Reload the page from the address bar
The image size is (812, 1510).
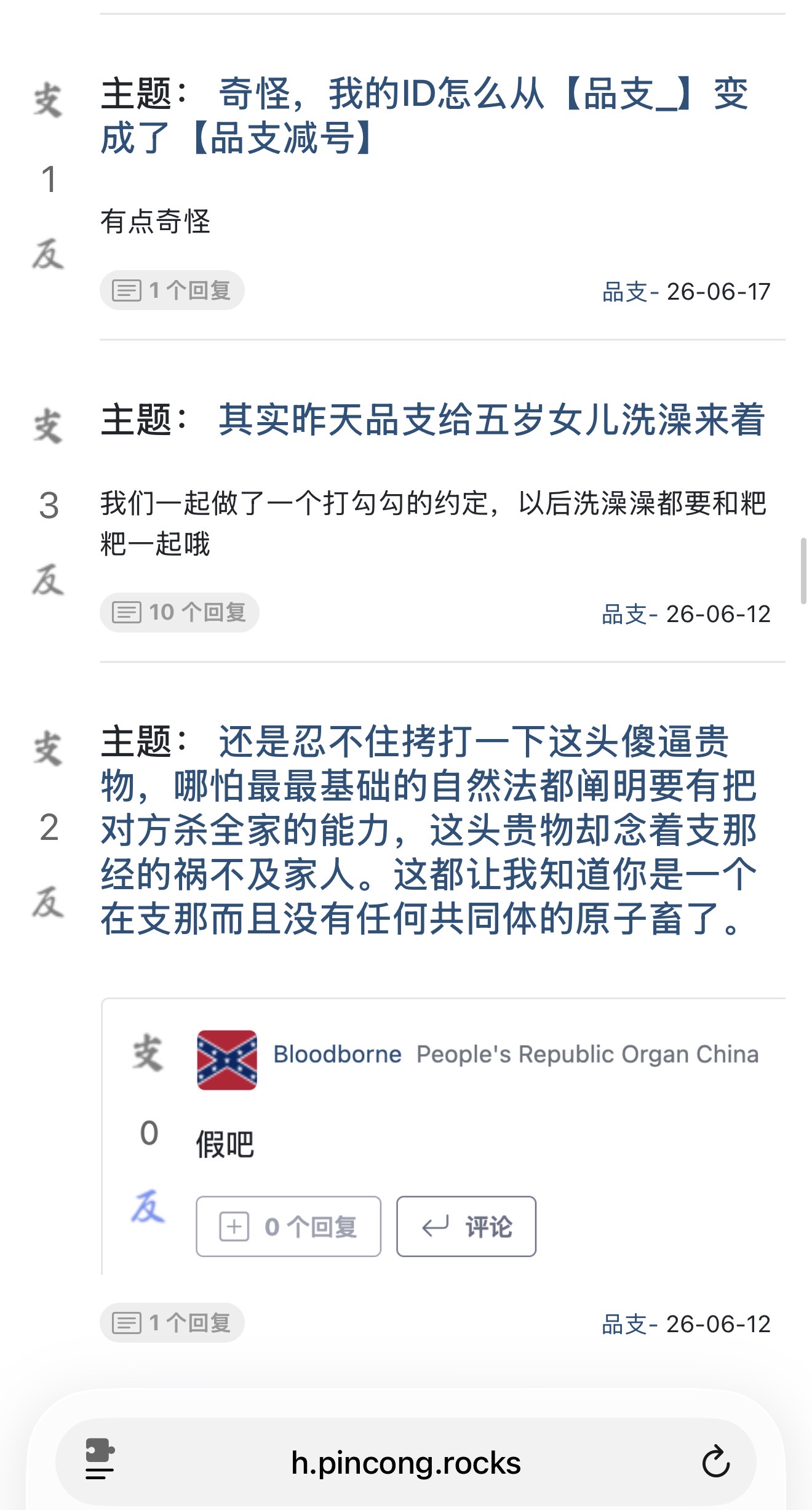click(715, 1462)
